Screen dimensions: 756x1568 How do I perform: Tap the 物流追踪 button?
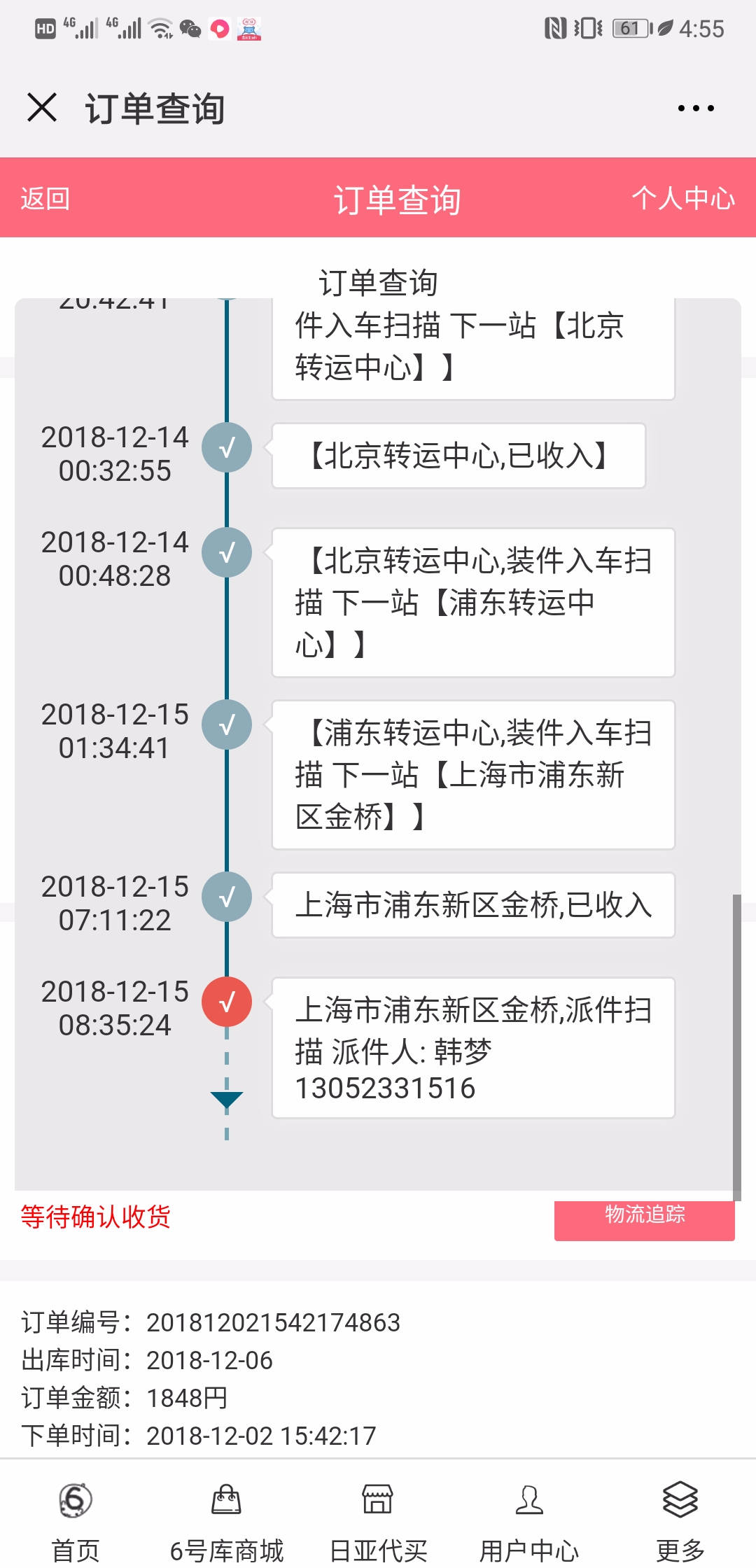coord(644,1219)
